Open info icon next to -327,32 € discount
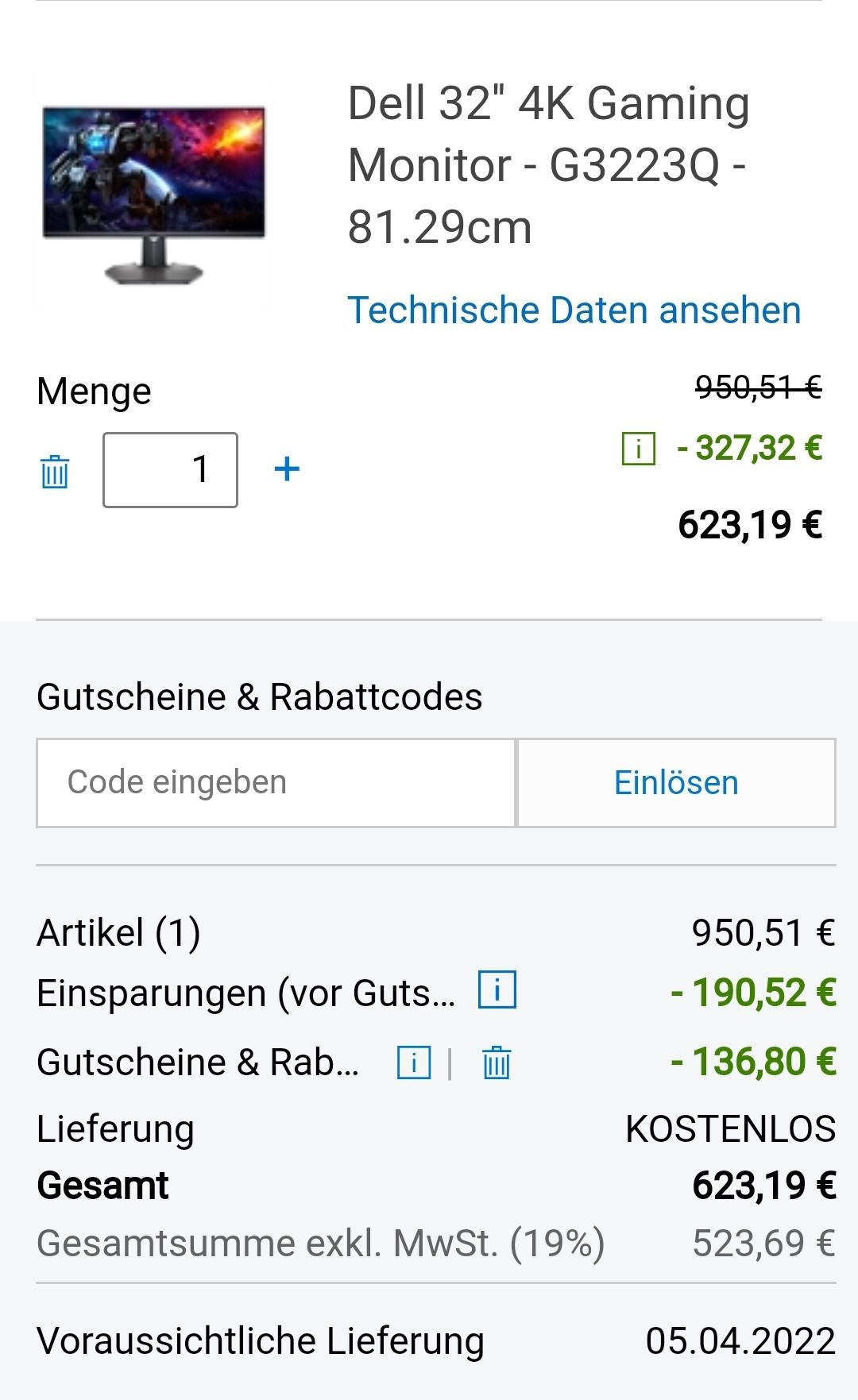 639,448
